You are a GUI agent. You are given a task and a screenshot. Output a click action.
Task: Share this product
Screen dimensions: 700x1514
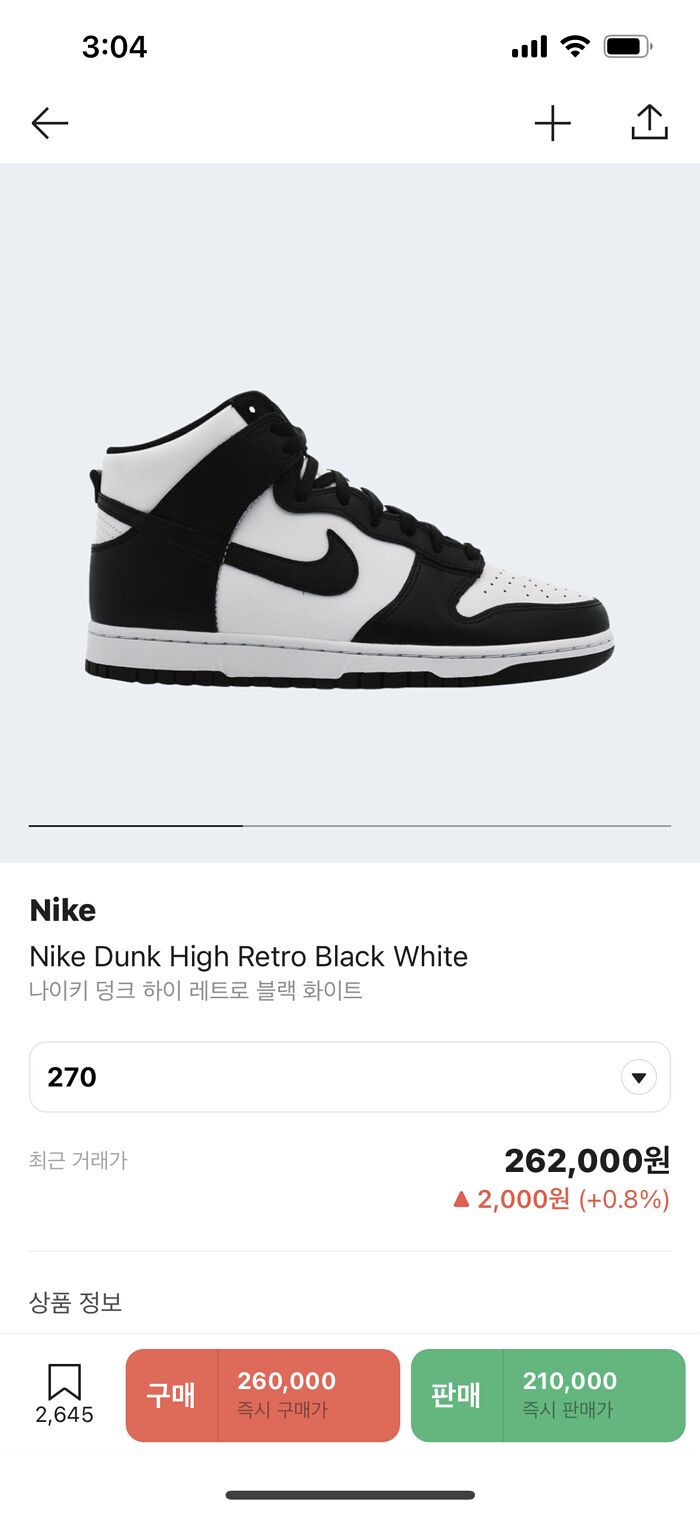click(649, 123)
